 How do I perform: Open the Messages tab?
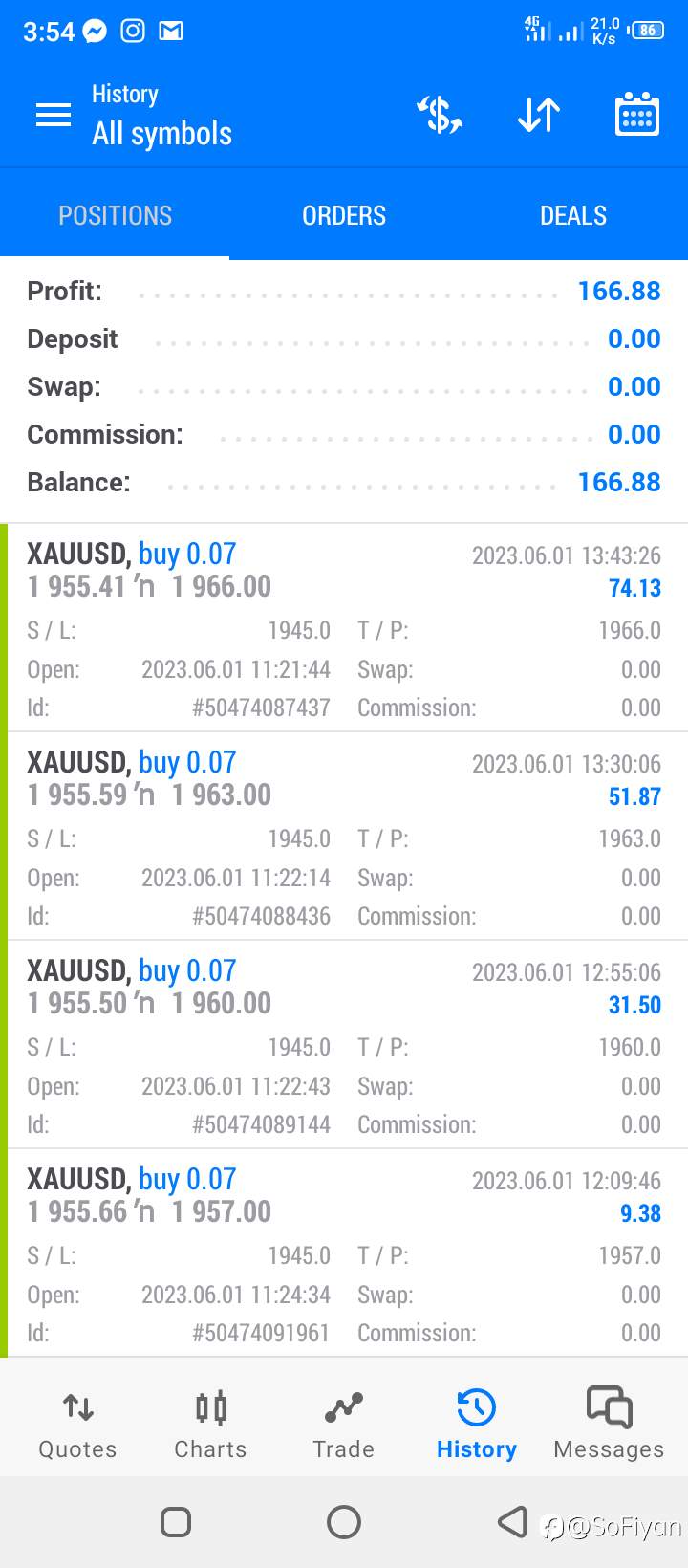coord(609,1423)
